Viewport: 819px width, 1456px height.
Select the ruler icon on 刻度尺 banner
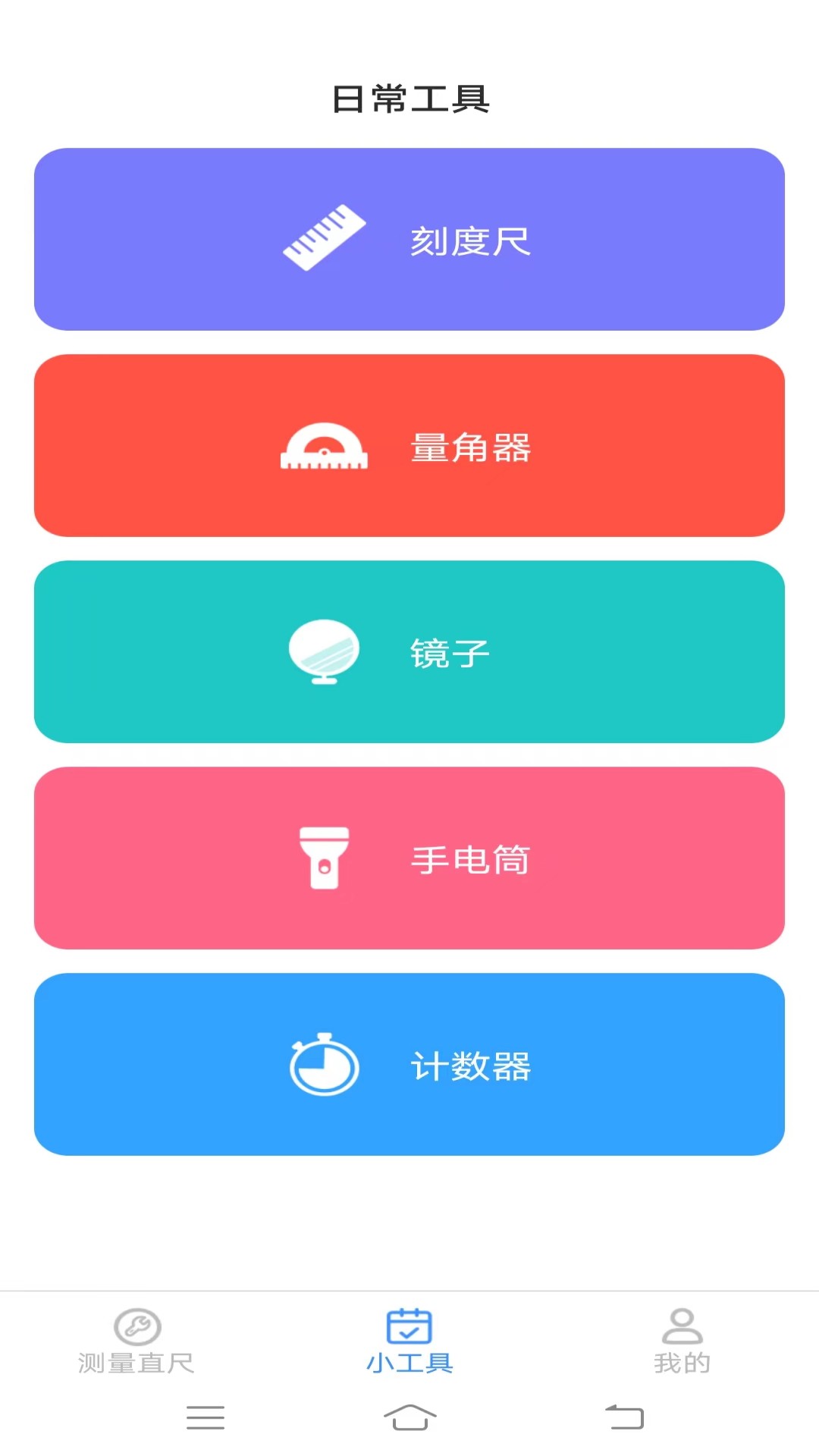(324, 239)
